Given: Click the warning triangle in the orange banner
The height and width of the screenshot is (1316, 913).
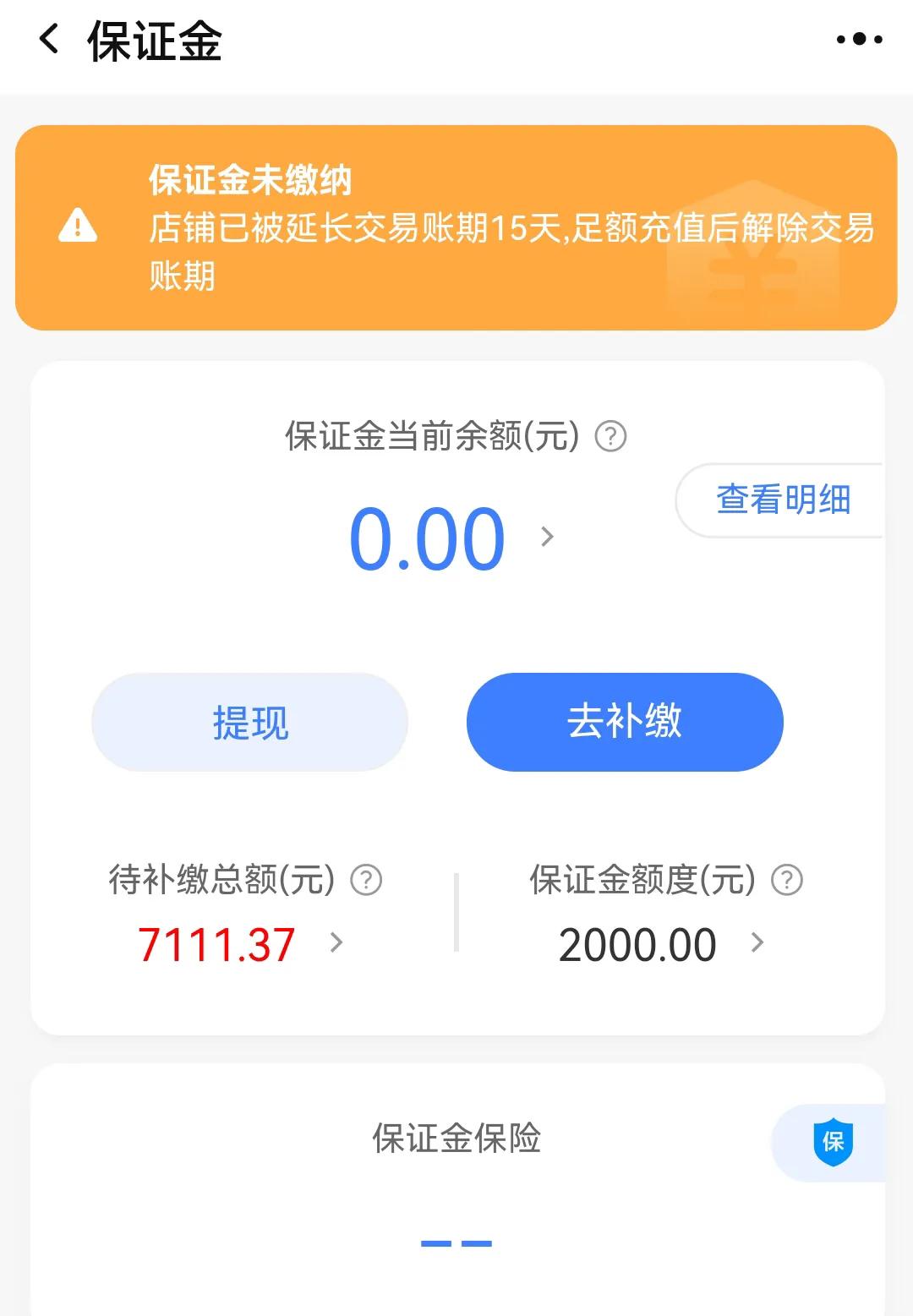Looking at the screenshot, I should [x=78, y=226].
